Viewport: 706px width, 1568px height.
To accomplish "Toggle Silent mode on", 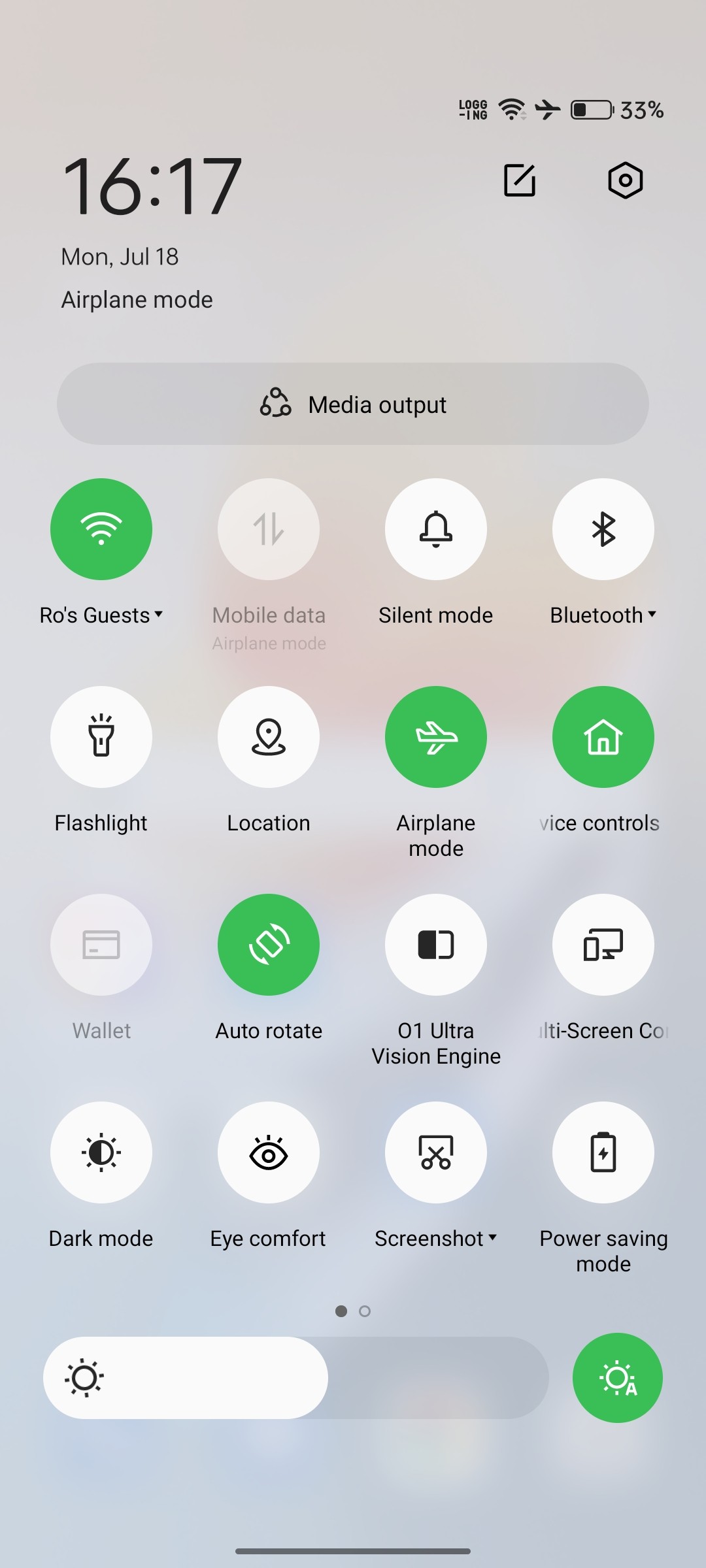I will click(x=435, y=529).
